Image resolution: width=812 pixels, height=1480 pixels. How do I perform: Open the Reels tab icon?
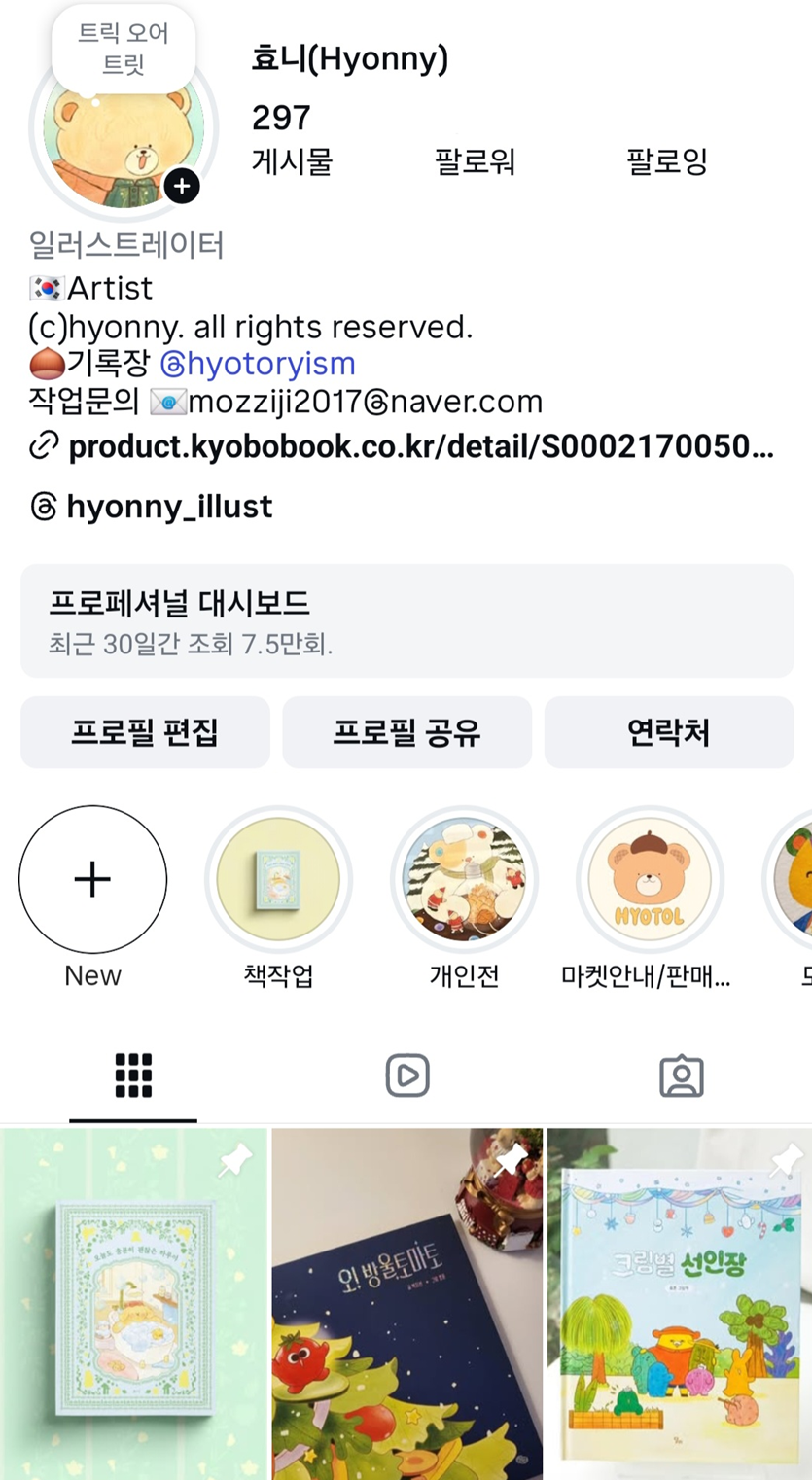click(x=406, y=1074)
